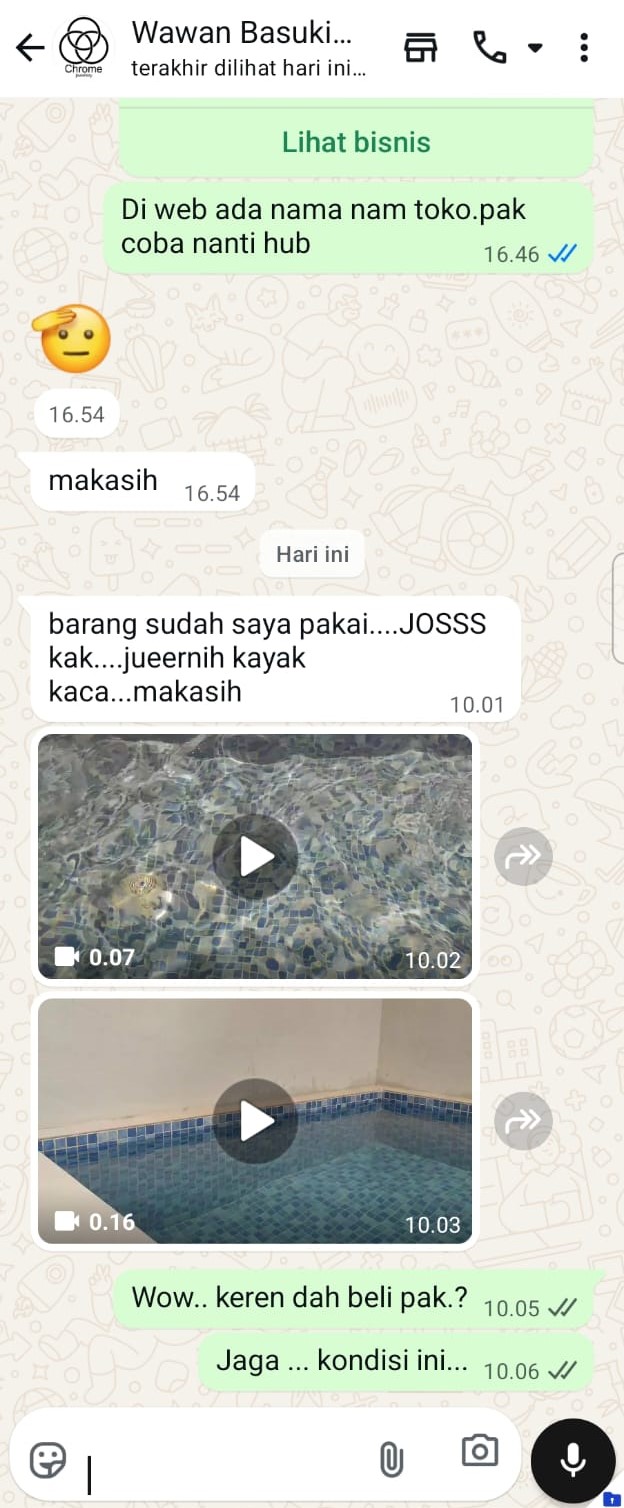Tap the Lihat bisnis button
The image size is (624, 1508).
[x=356, y=142]
